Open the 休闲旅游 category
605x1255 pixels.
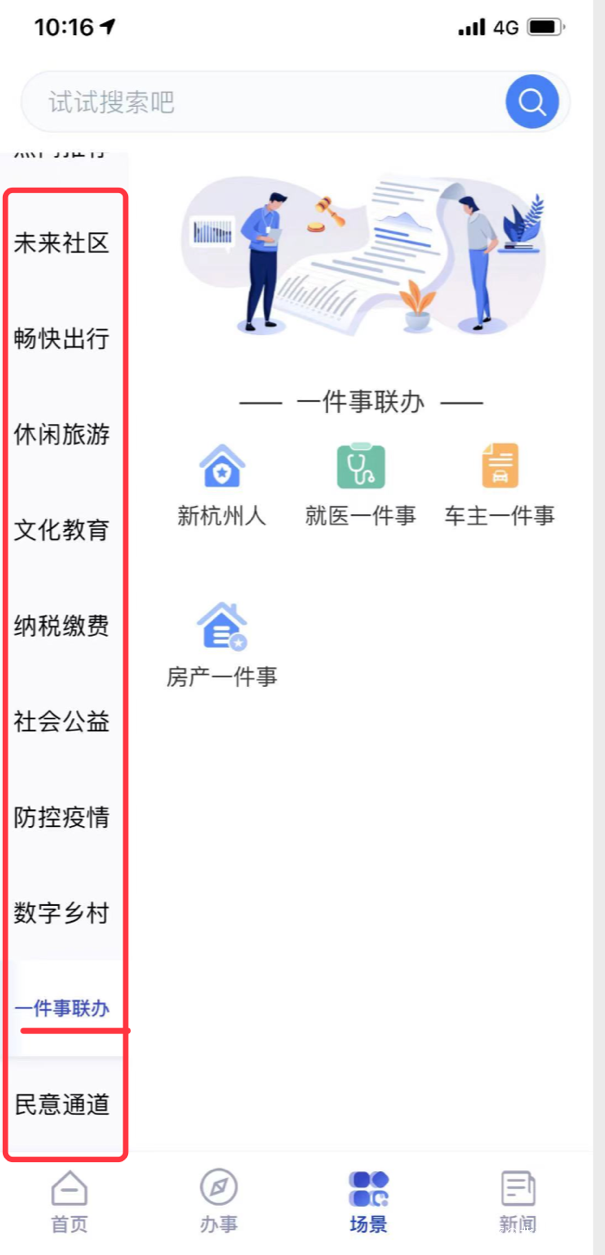(x=62, y=435)
